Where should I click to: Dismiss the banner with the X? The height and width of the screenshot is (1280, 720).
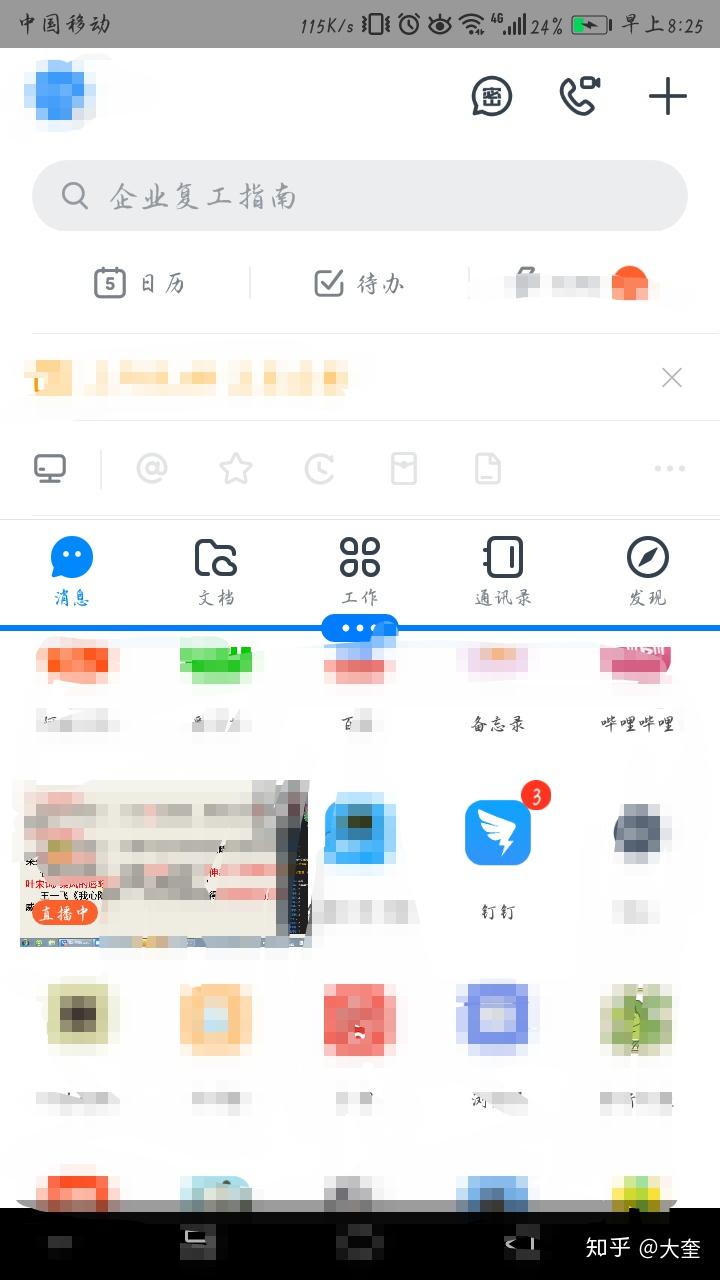672,377
